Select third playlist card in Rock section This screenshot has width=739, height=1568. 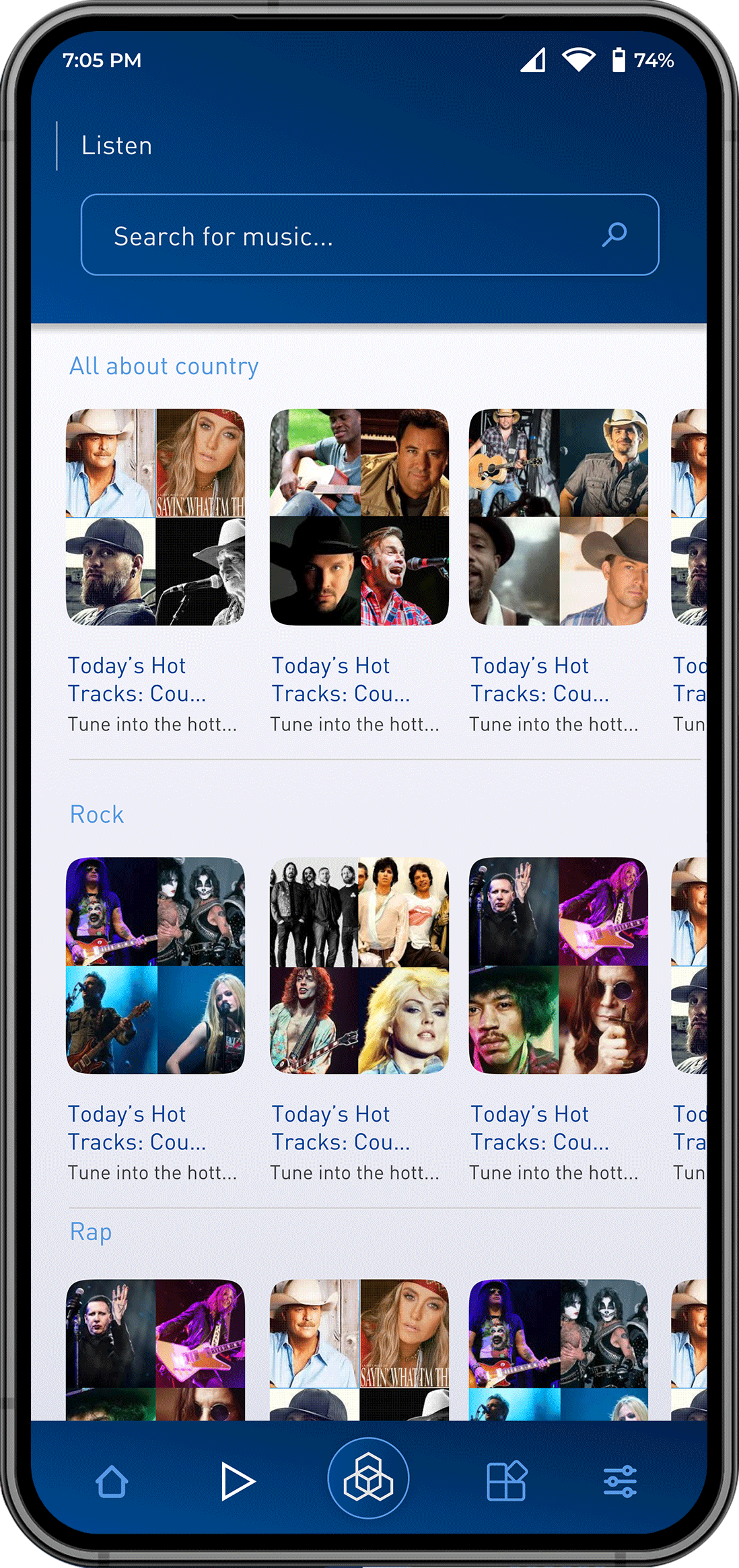click(559, 965)
